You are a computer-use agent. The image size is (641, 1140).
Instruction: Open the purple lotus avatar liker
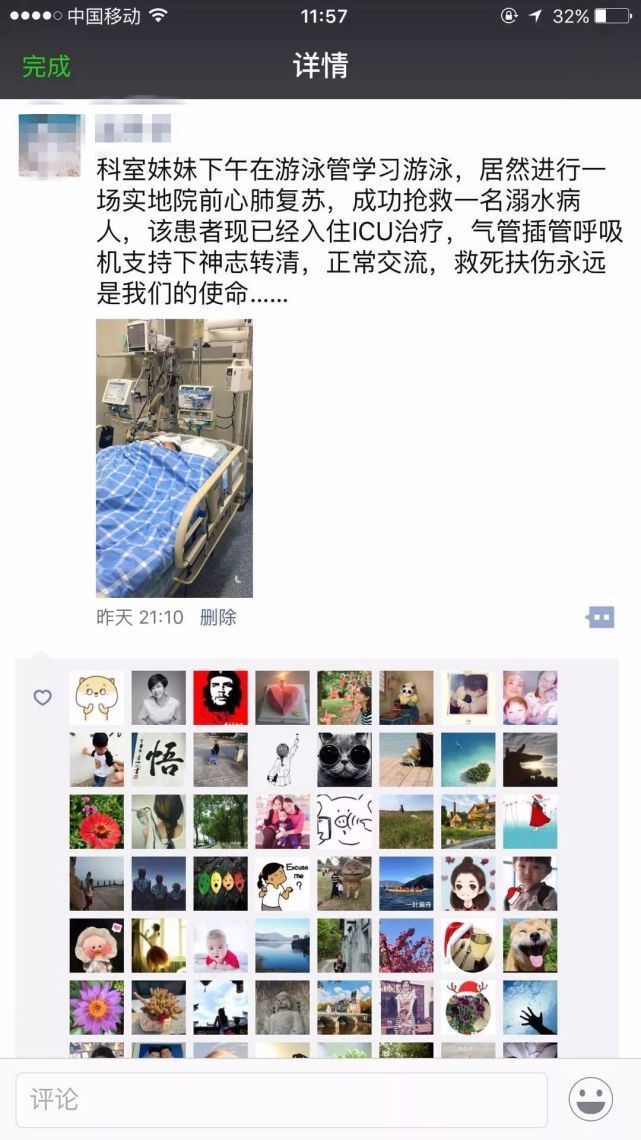pyautogui.click(x=97, y=1007)
